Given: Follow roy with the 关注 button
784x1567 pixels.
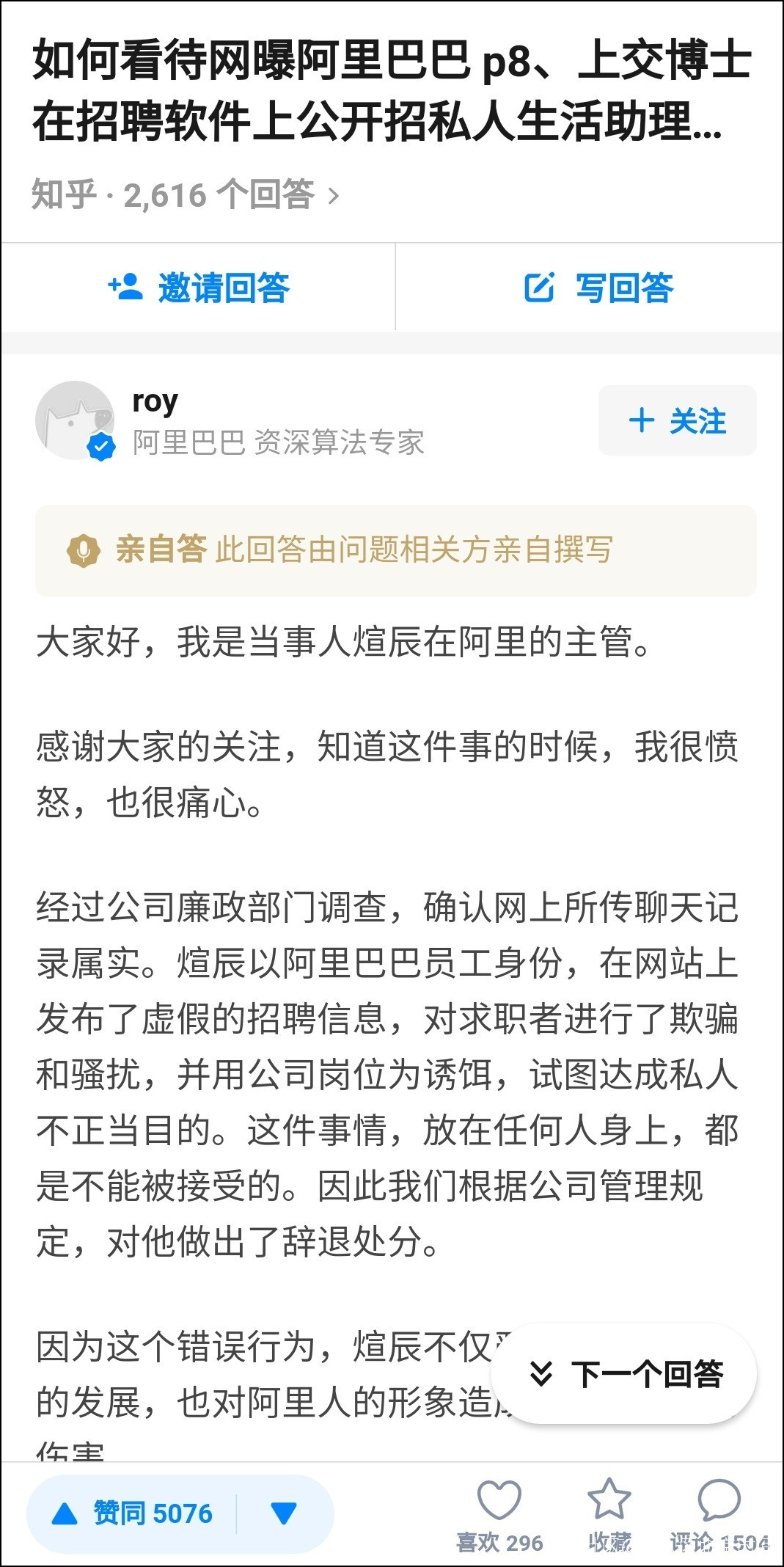Looking at the screenshot, I should pyautogui.click(x=677, y=421).
